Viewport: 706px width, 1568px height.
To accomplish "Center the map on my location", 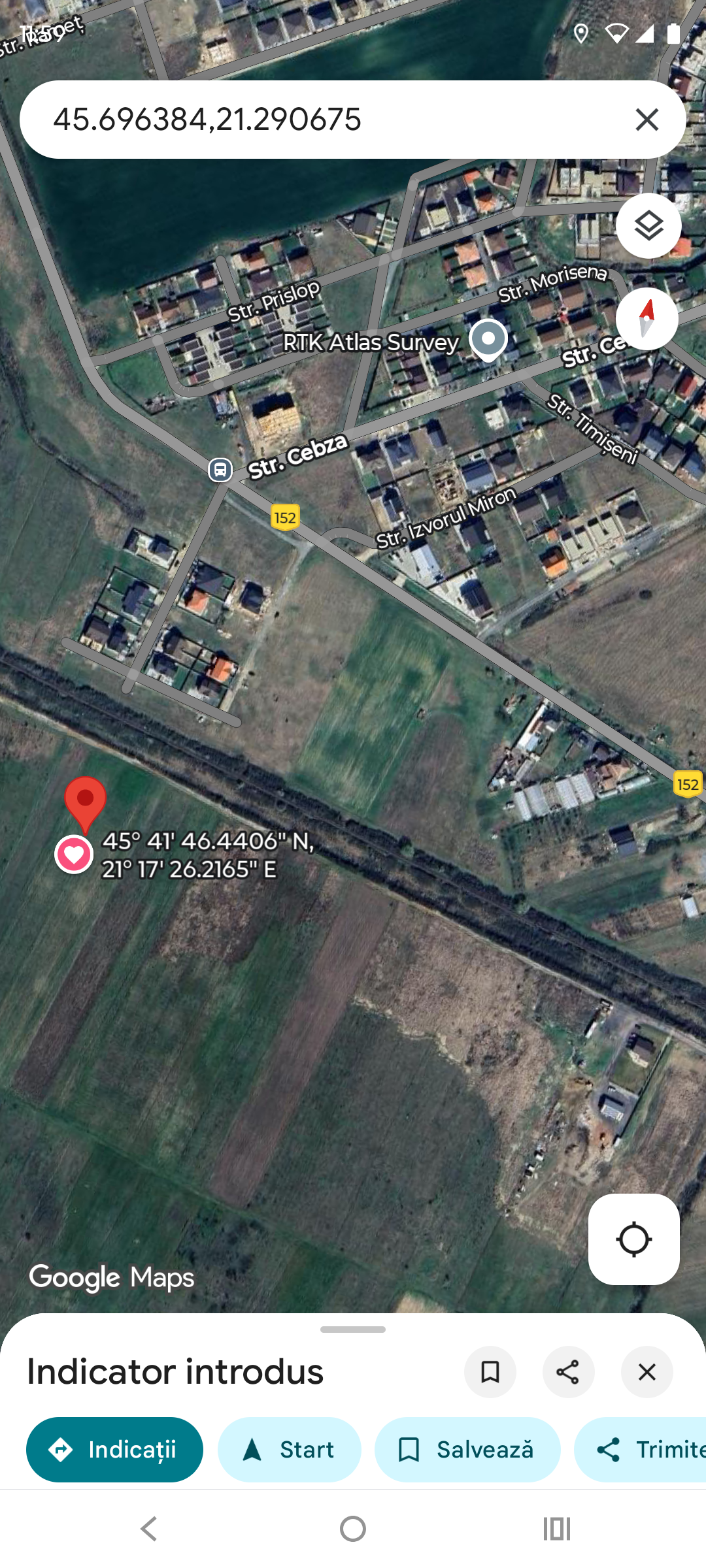I will 633,1239.
